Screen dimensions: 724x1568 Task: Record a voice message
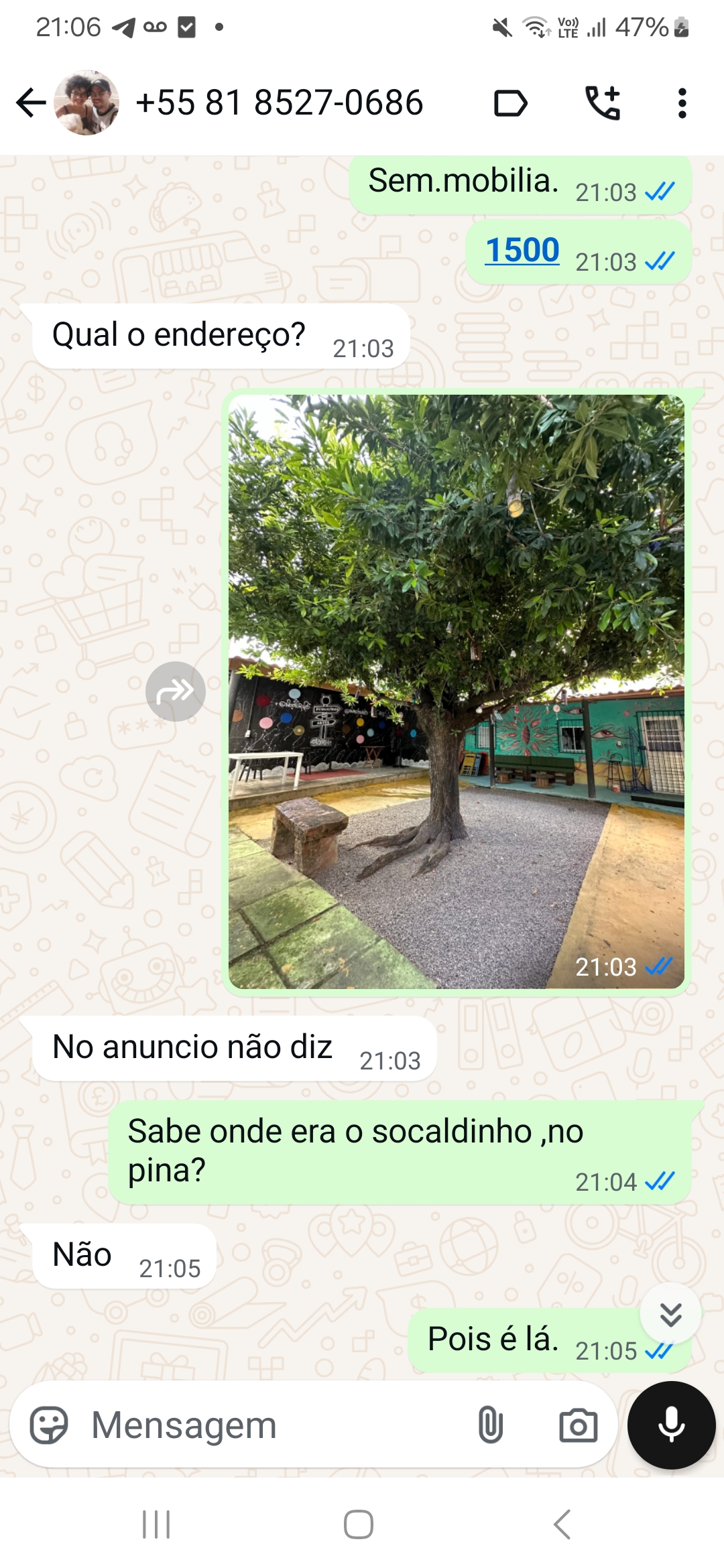coord(671,1425)
